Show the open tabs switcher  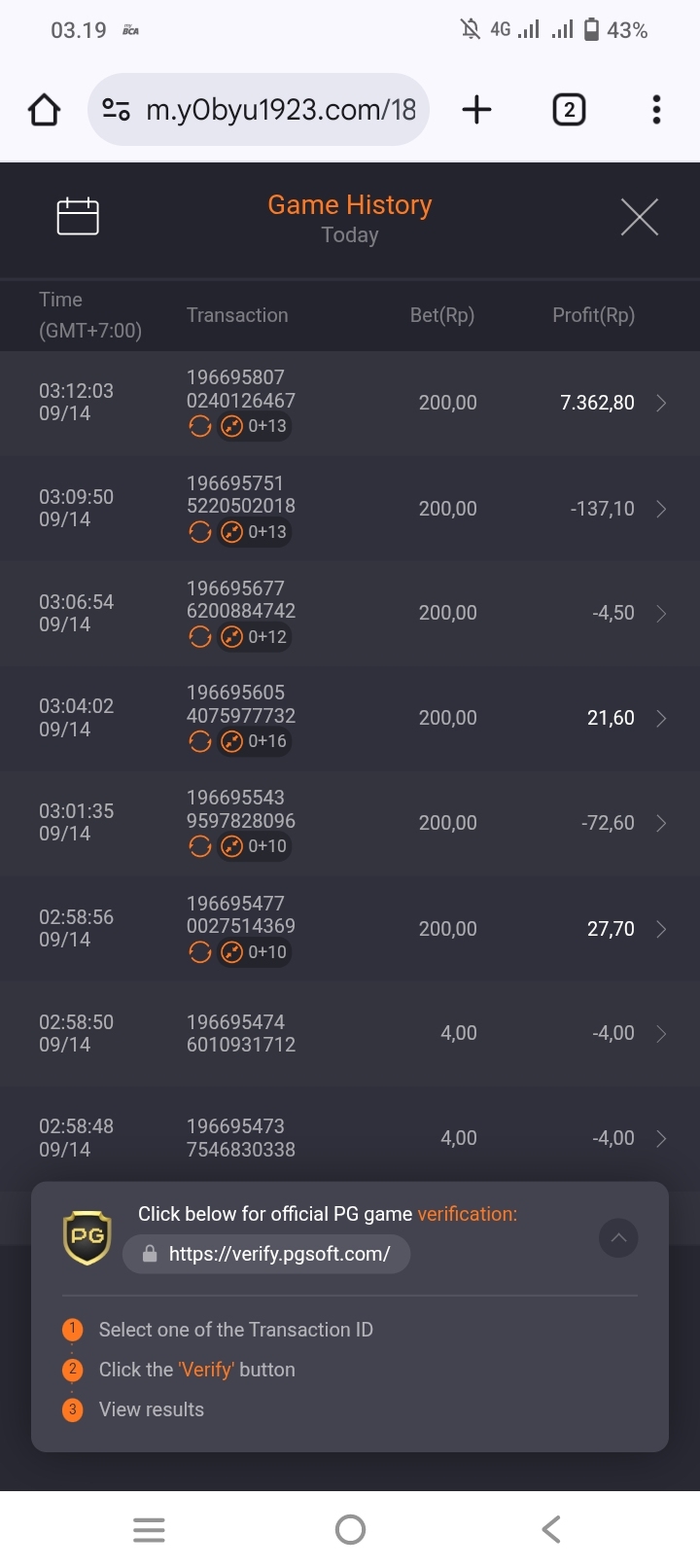point(569,110)
